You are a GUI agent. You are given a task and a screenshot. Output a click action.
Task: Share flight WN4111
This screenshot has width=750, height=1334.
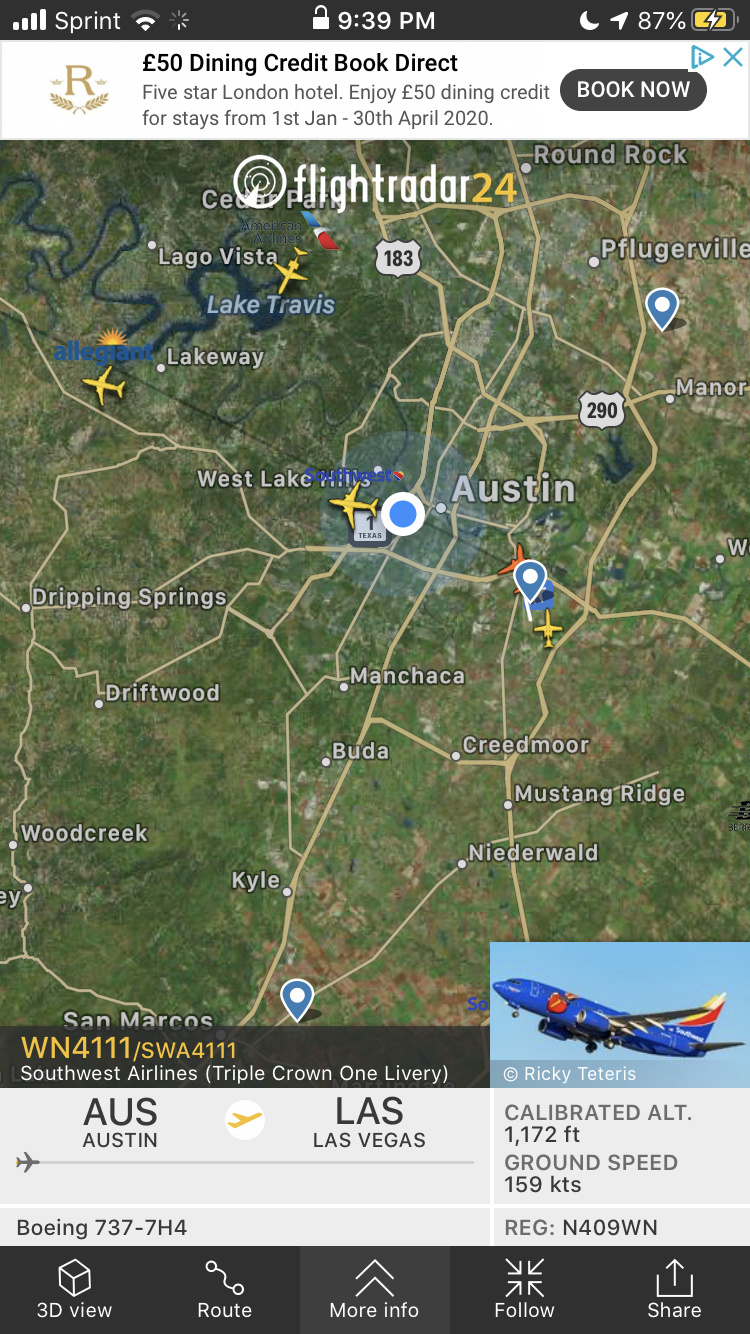(674, 1289)
